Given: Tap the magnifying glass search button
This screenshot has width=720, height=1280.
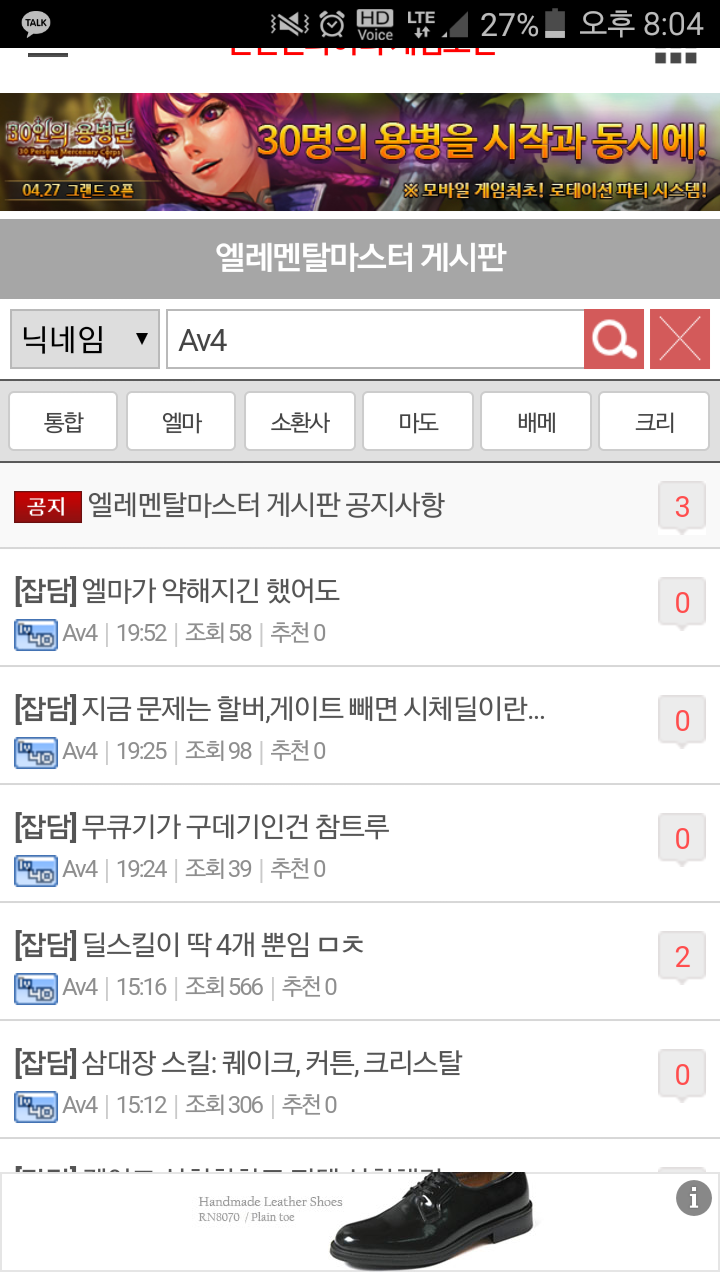Looking at the screenshot, I should tap(614, 340).
